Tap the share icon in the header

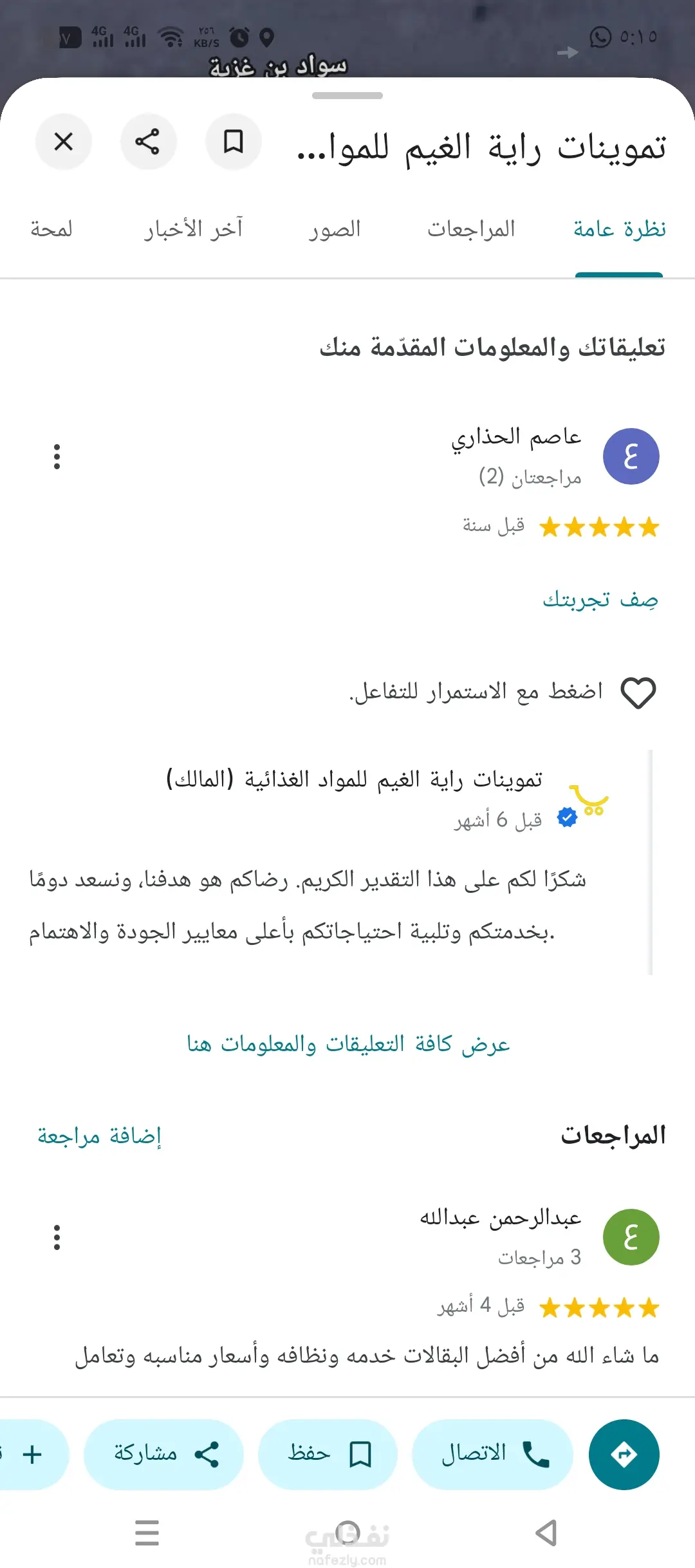(x=148, y=142)
